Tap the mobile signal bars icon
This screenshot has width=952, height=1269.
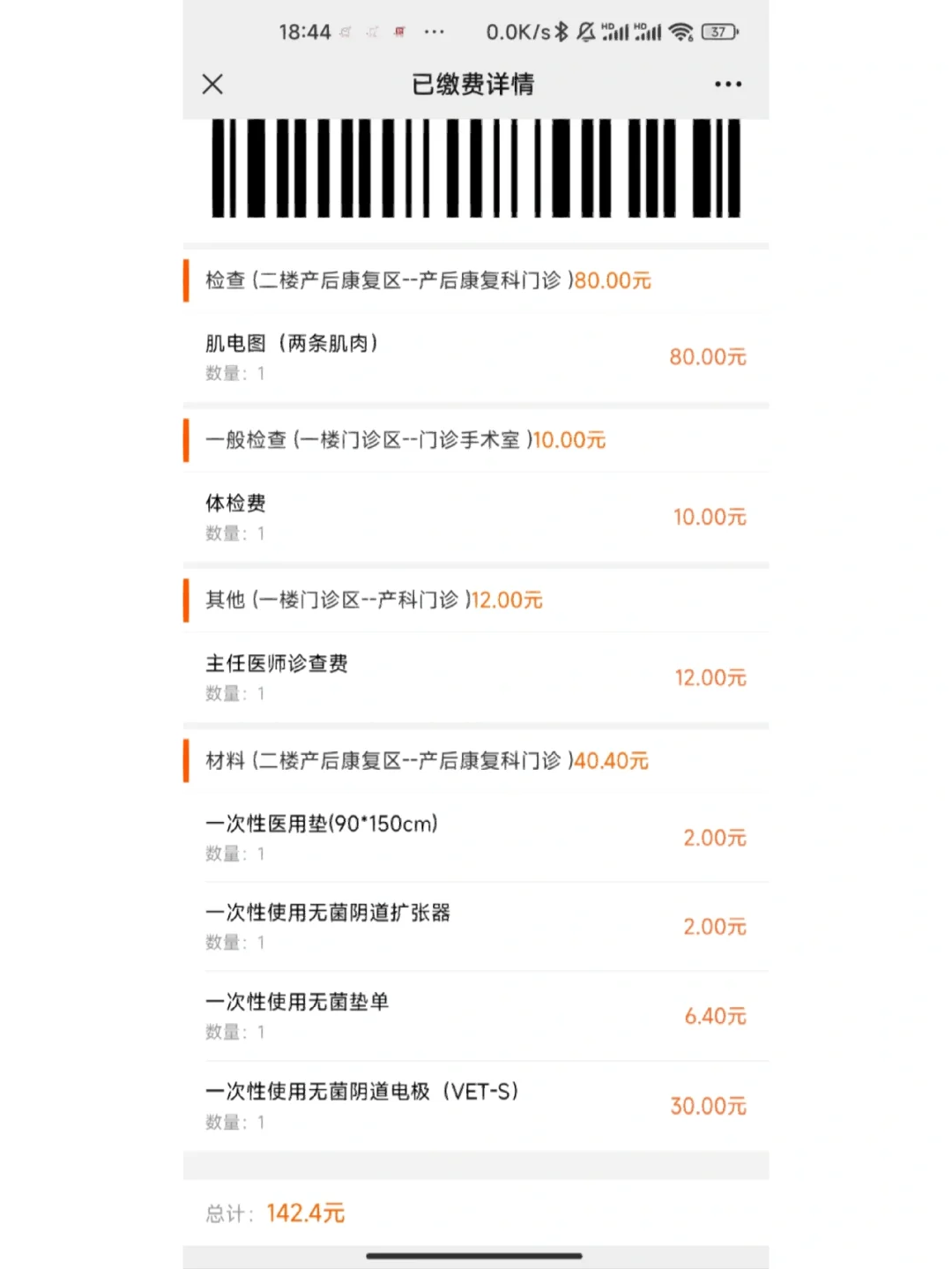tap(650, 32)
